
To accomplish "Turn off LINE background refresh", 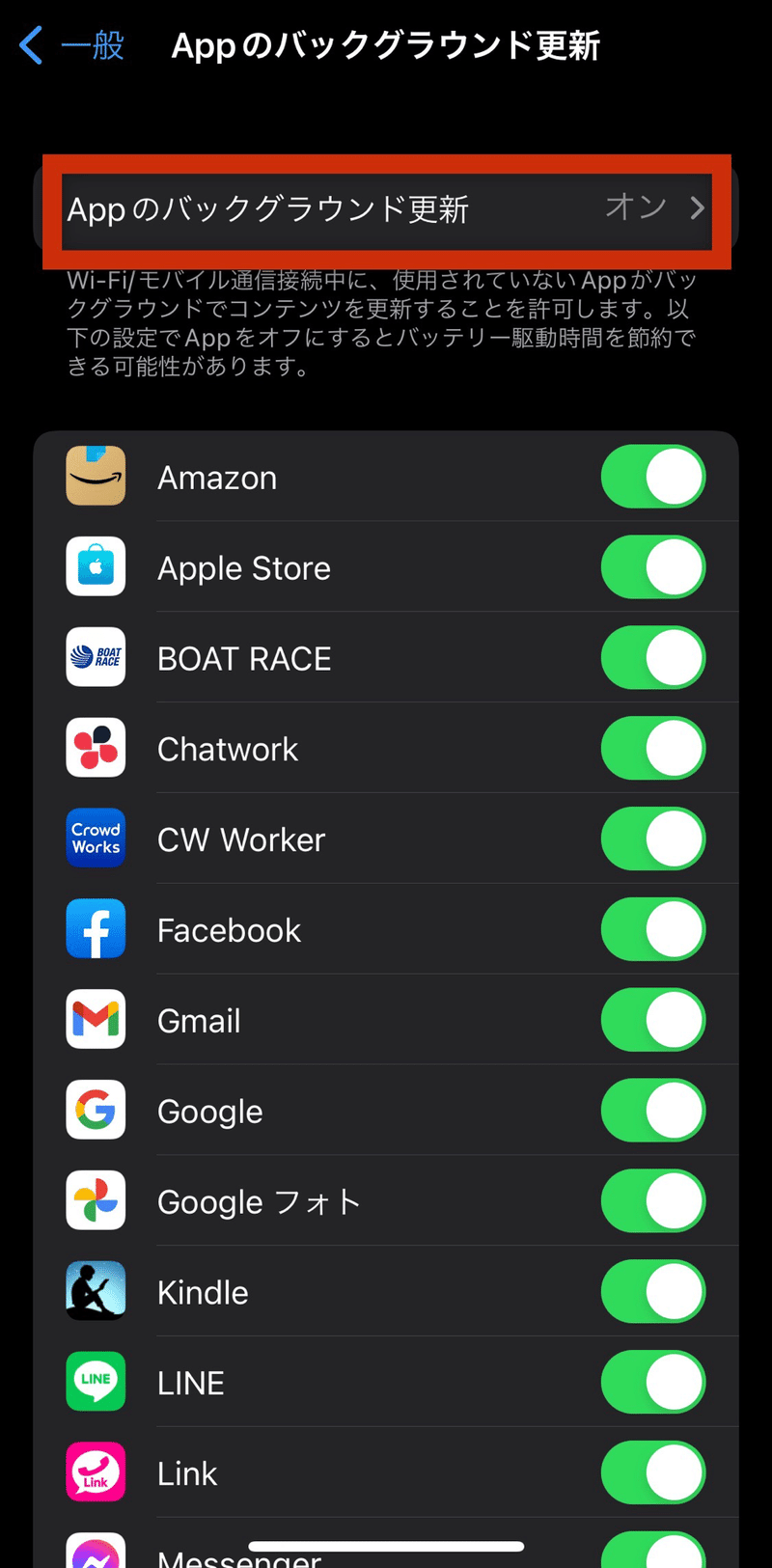I will click(x=653, y=1383).
